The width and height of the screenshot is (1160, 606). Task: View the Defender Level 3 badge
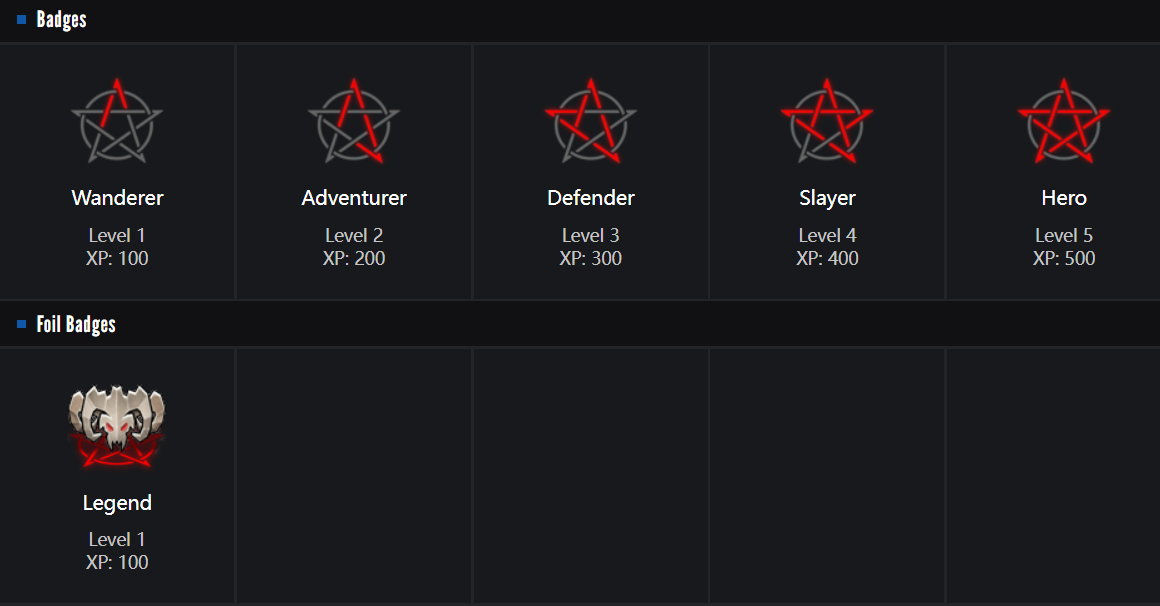point(591,122)
